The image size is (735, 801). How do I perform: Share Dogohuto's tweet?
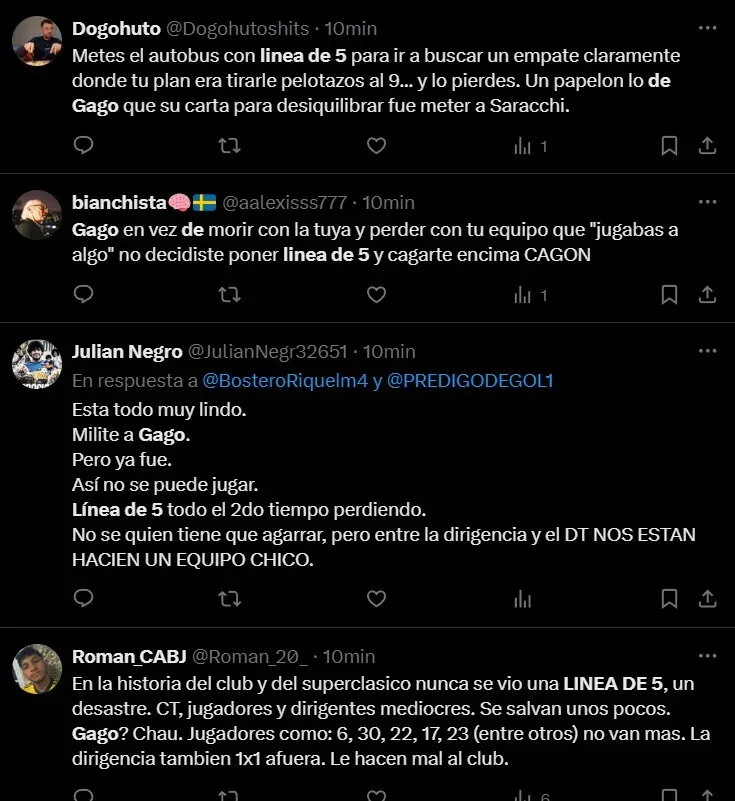[x=707, y=146]
